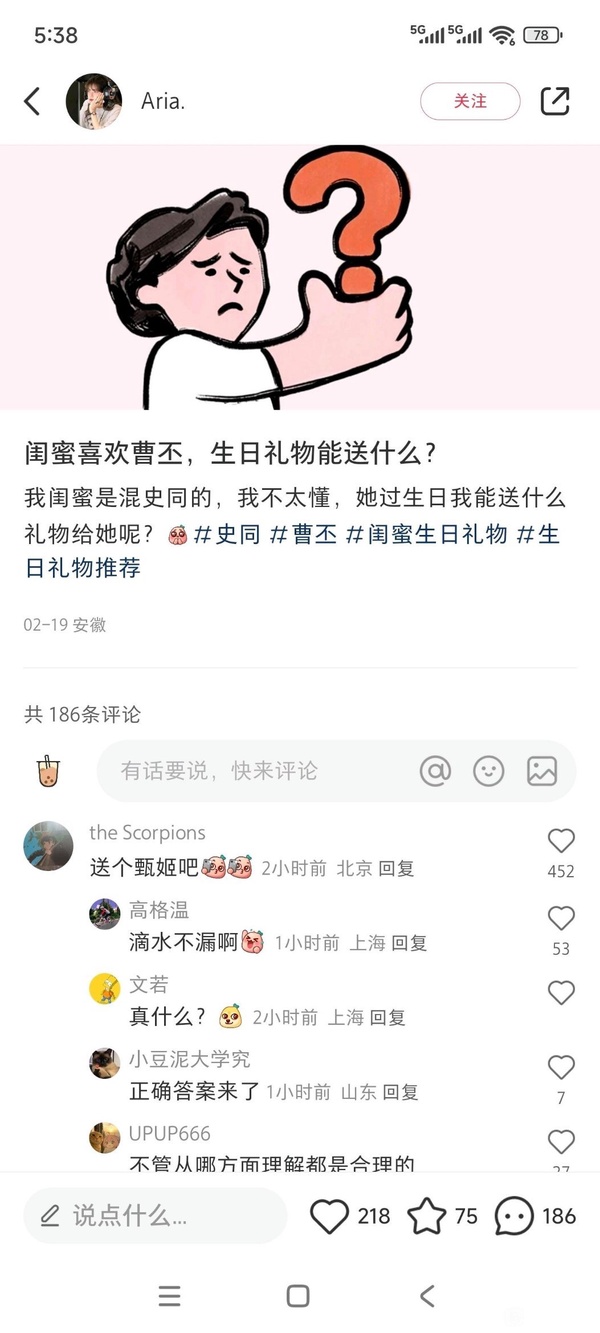Open the #闺蜜生日礼物 hashtag
Screen dimensions: 600x1333
[426, 534]
